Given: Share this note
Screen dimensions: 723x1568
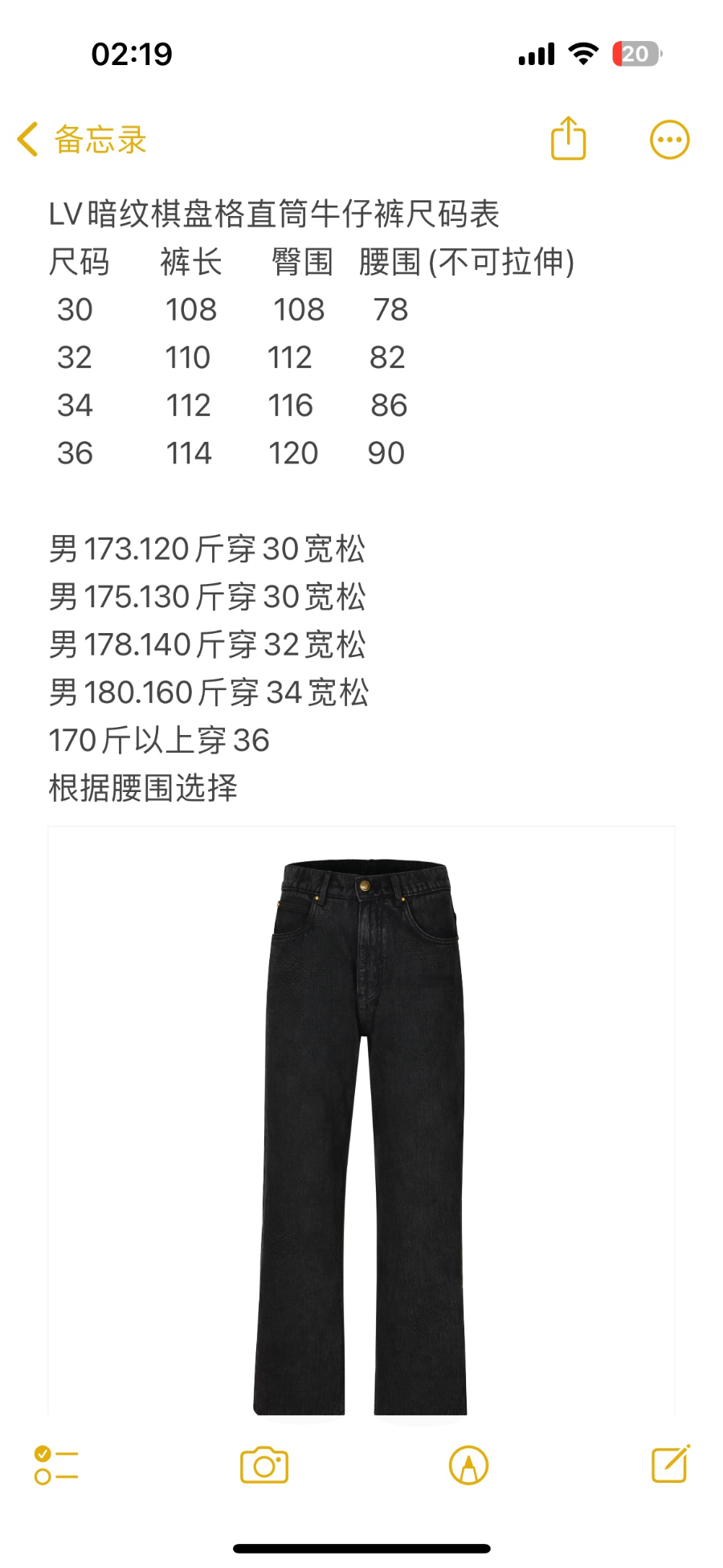Looking at the screenshot, I should pos(568,139).
